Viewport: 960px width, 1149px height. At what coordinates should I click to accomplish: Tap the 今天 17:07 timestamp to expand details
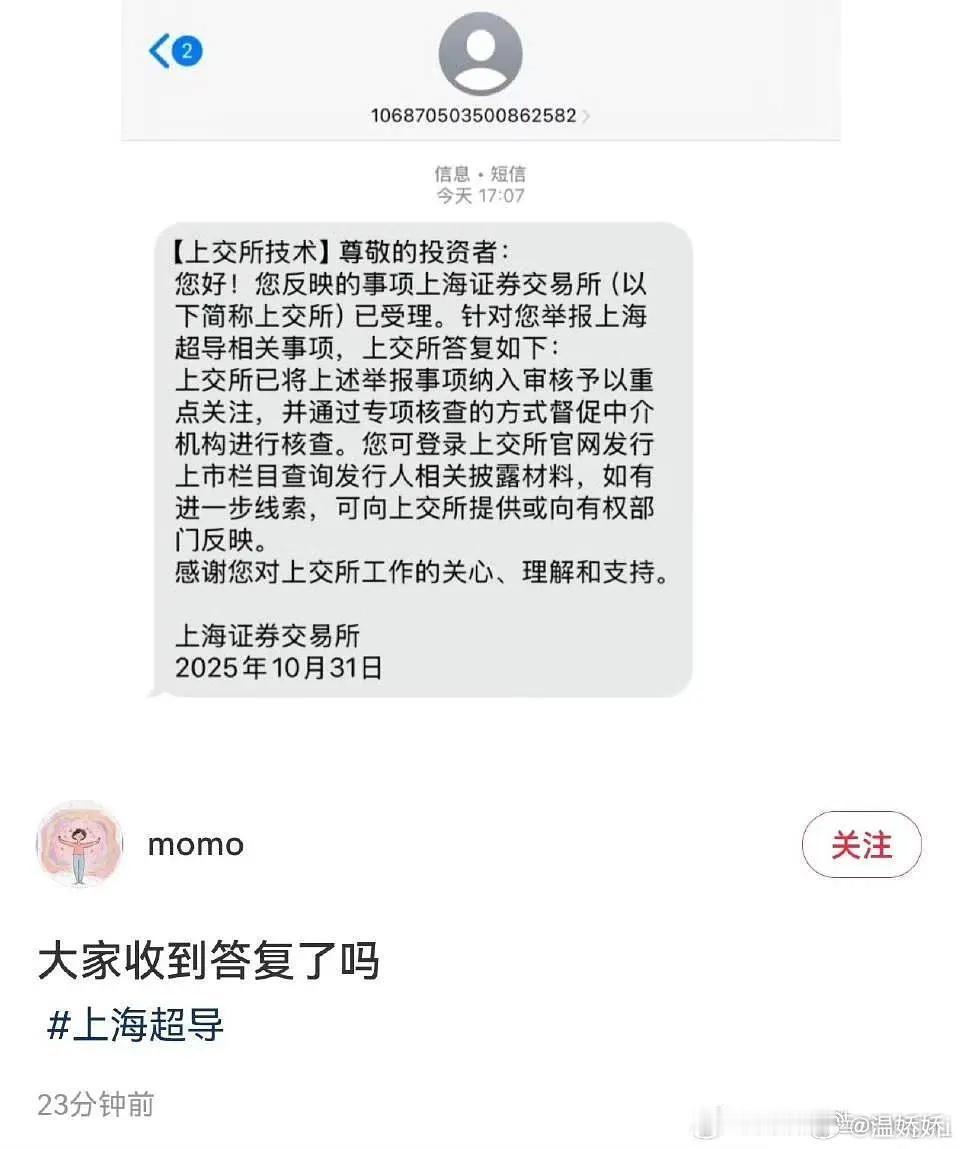481,196
